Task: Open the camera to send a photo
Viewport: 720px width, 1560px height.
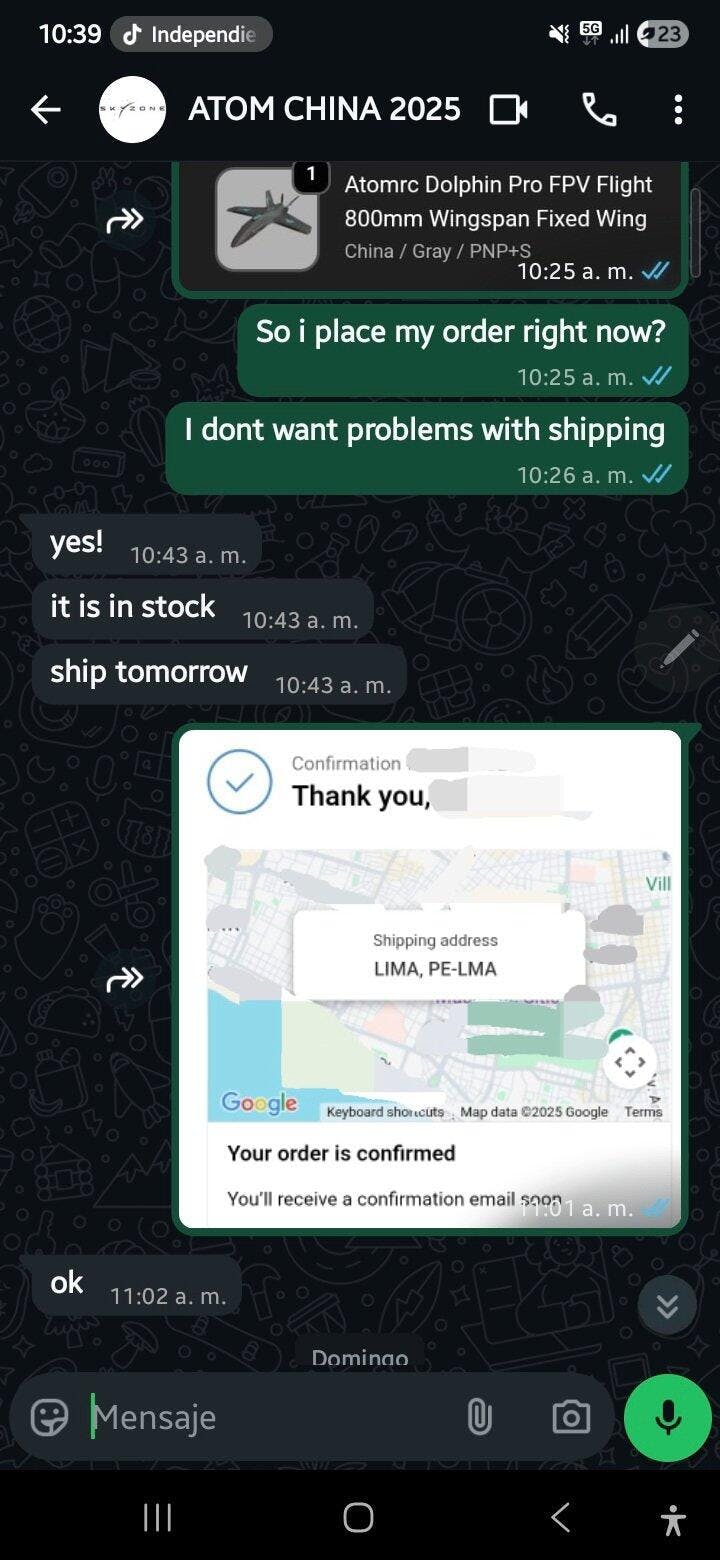Action: 571,1417
